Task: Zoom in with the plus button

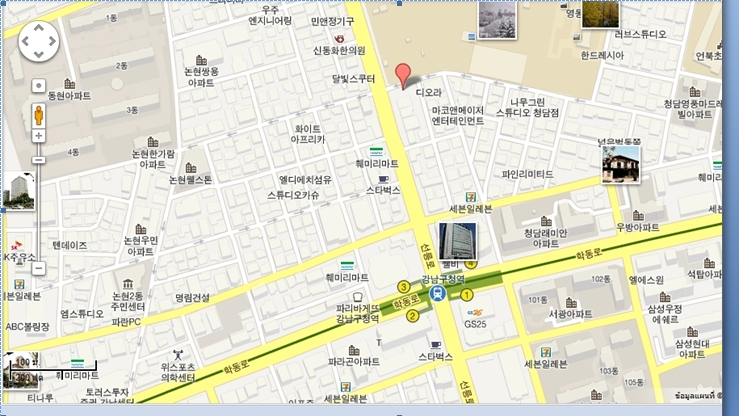Action: coord(39,137)
